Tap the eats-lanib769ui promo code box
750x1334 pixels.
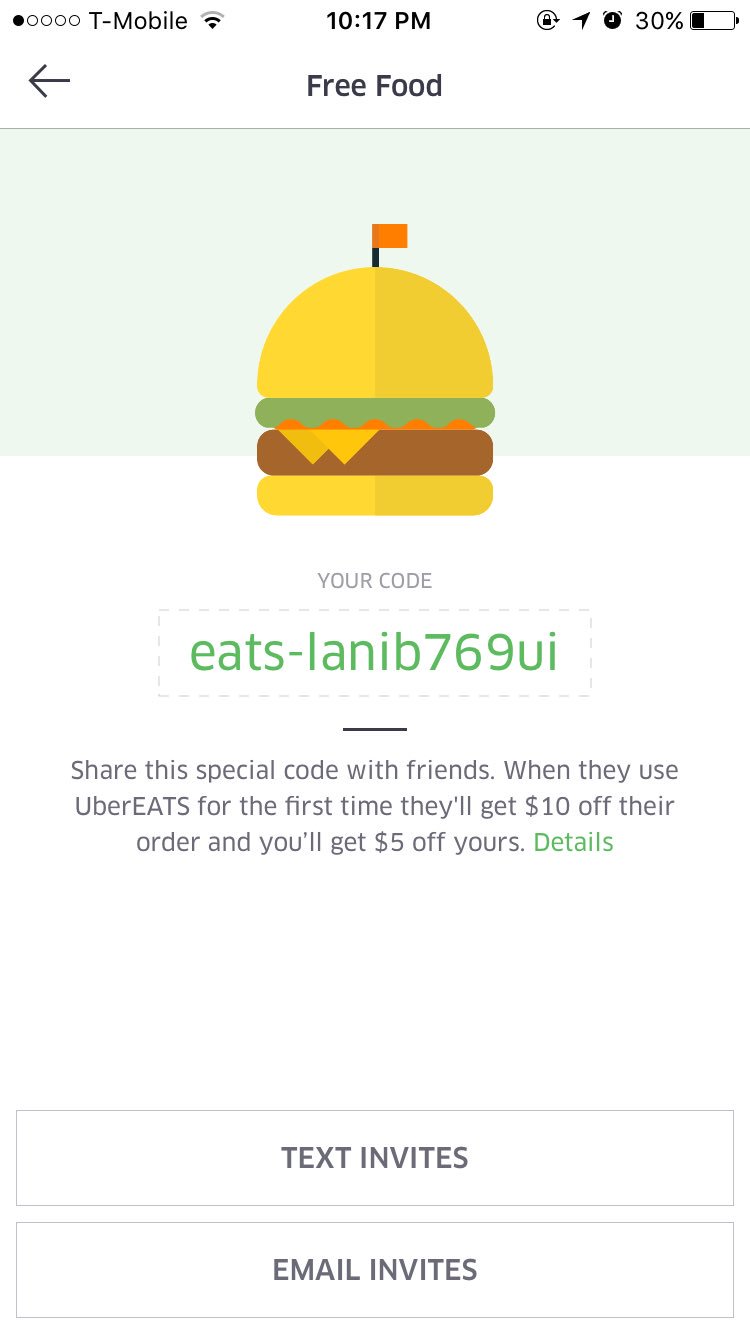(x=374, y=653)
